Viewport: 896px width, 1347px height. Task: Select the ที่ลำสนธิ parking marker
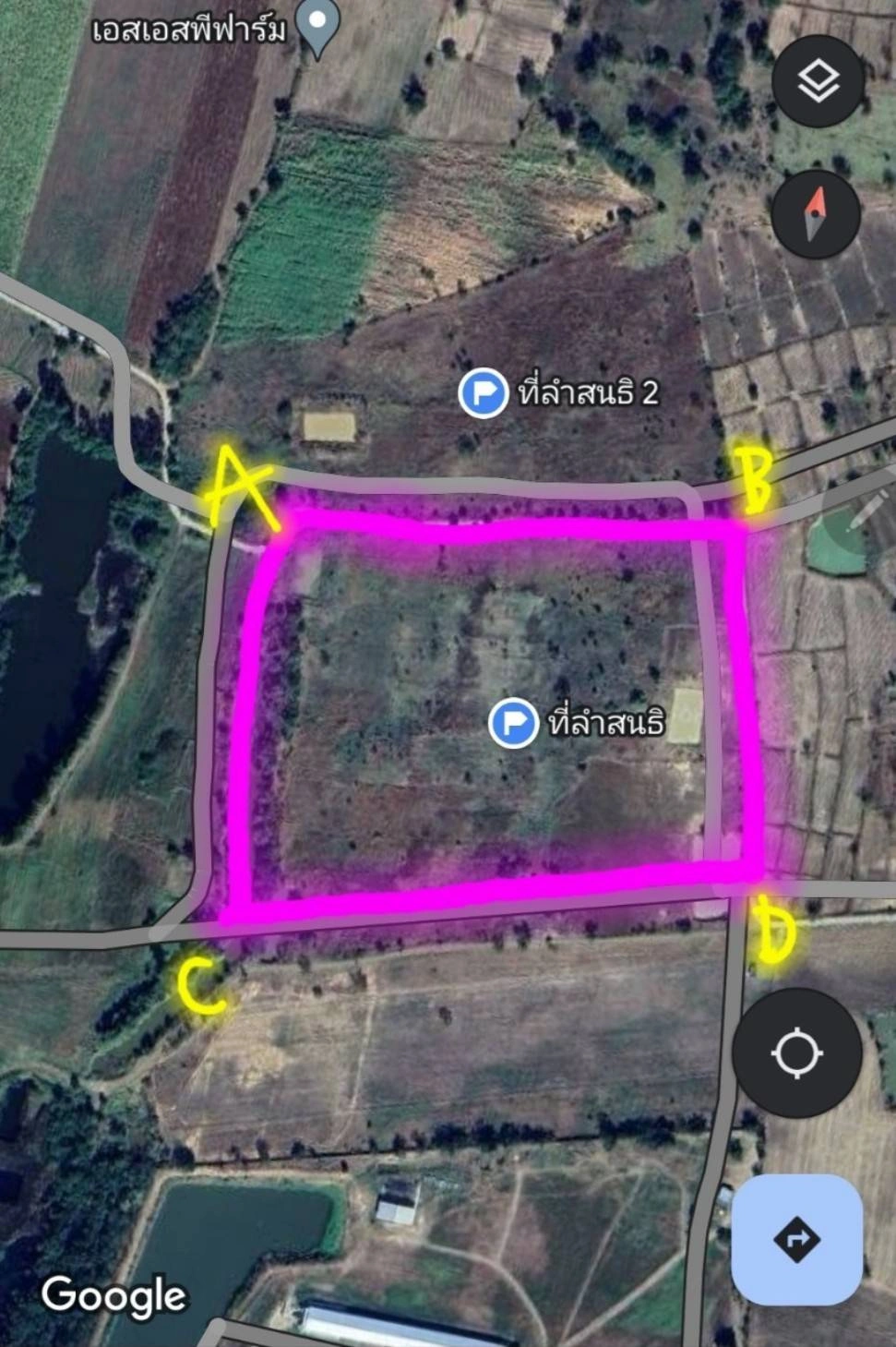pos(513,722)
